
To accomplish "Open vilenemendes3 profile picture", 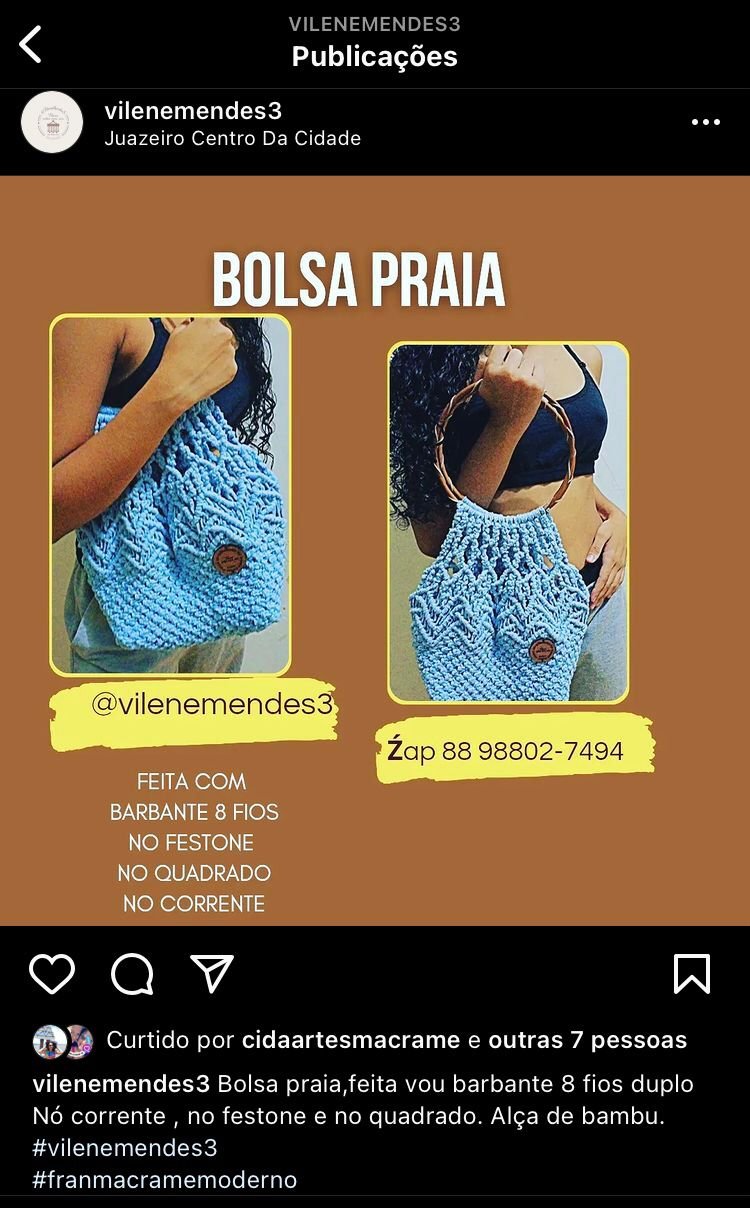I will pos(52,122).
